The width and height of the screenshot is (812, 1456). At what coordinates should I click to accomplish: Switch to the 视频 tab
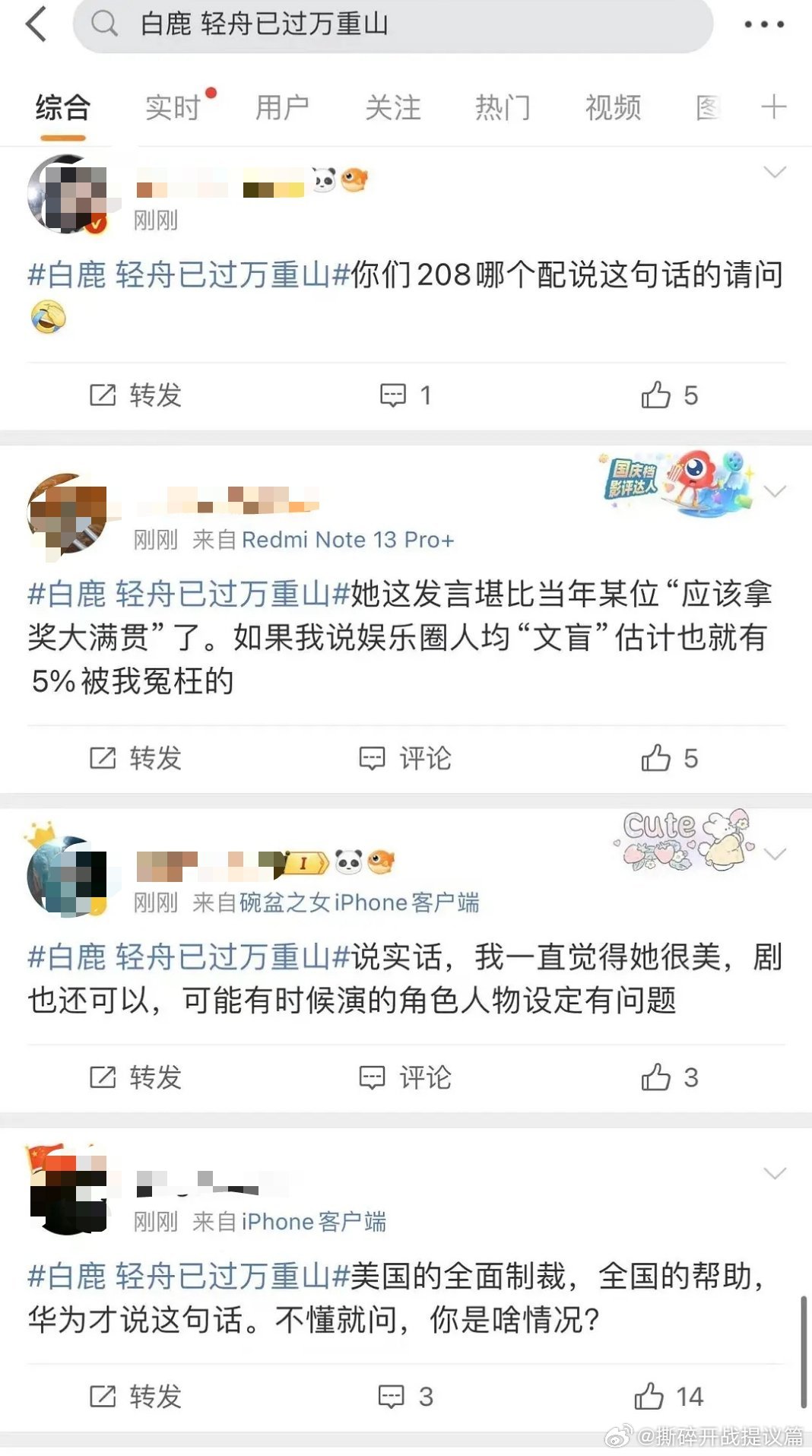[x=613, y=107]
